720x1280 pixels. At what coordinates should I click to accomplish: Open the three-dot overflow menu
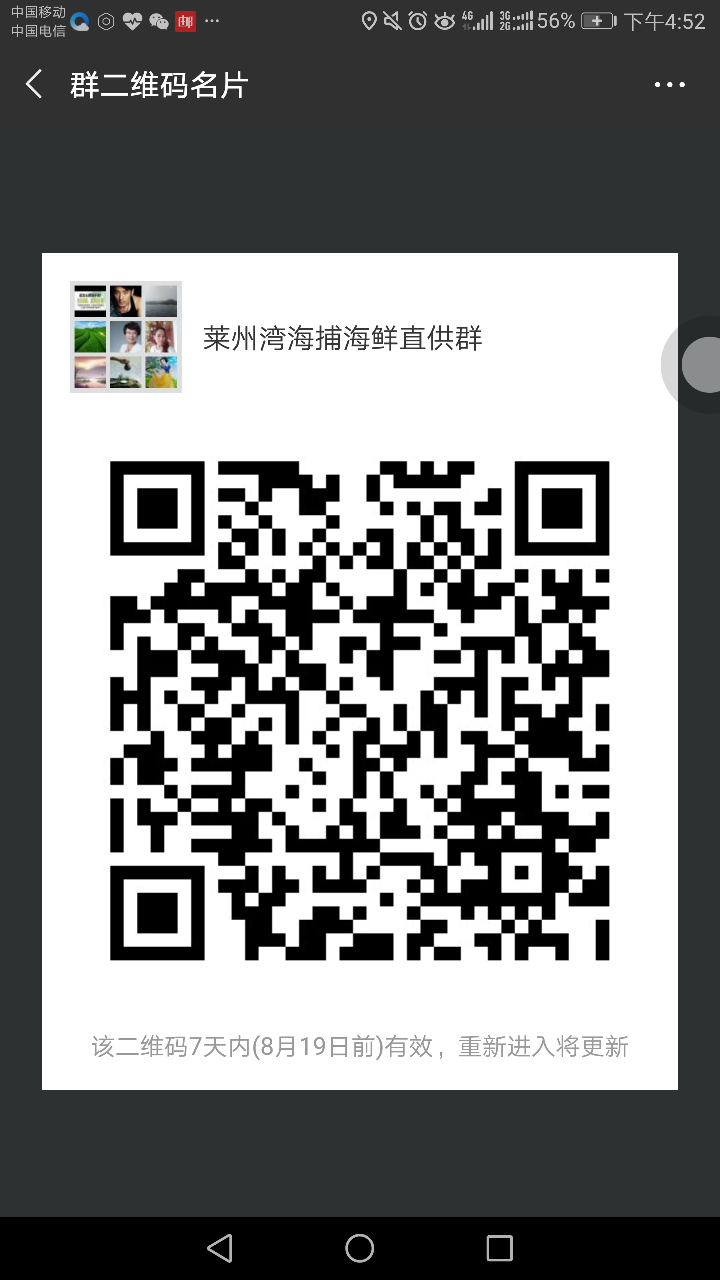click(670, 85)
